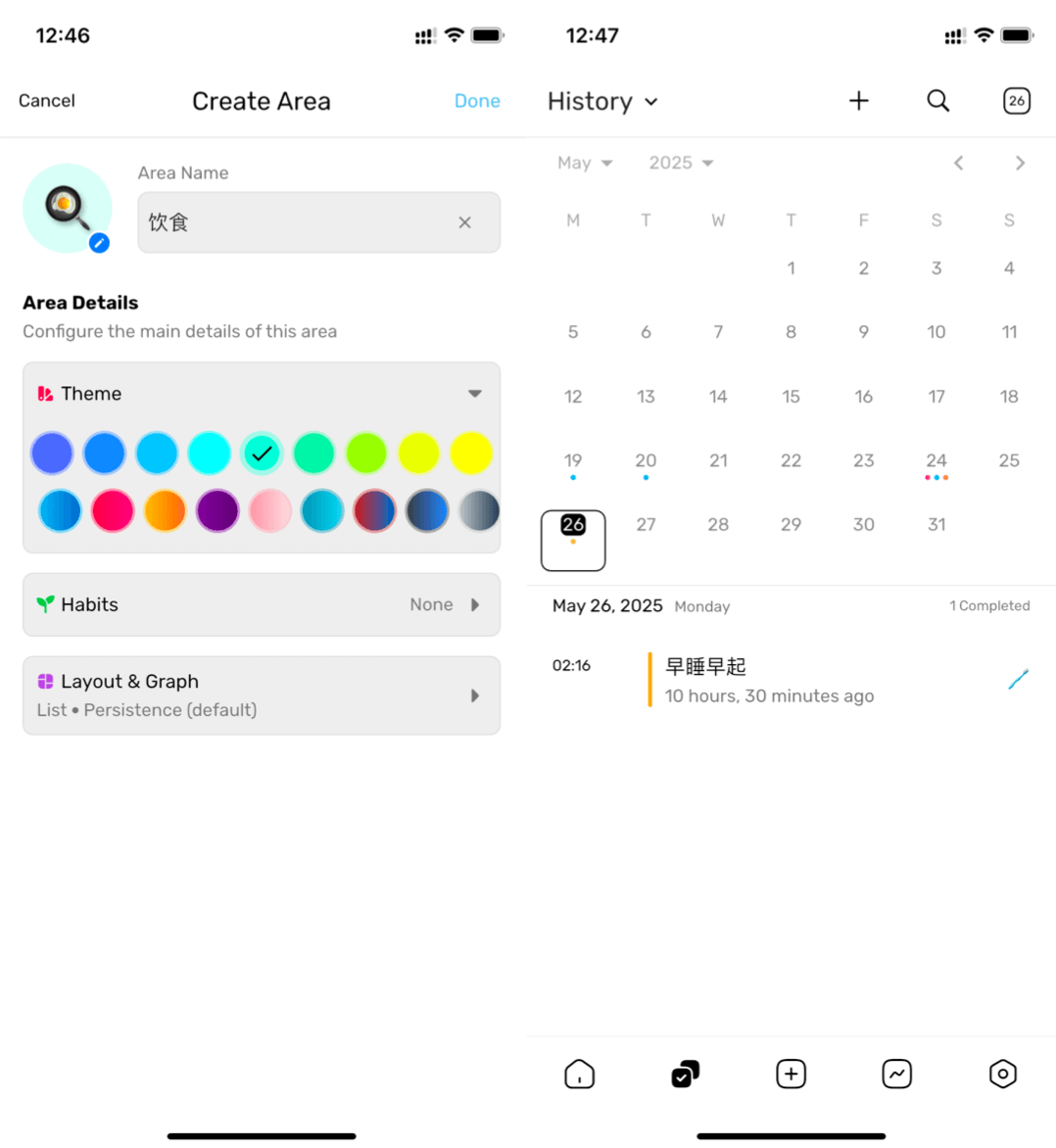Pick the lime green theme color
The image size is (1056, 1148).
coord(366,454)
